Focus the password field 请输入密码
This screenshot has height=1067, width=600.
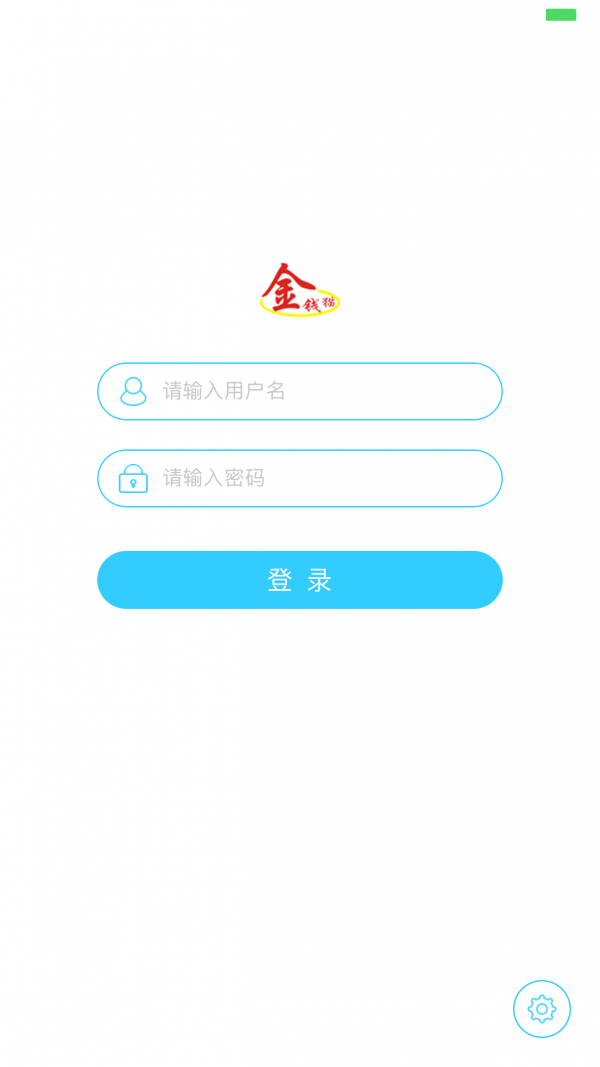tap(300, 478)
